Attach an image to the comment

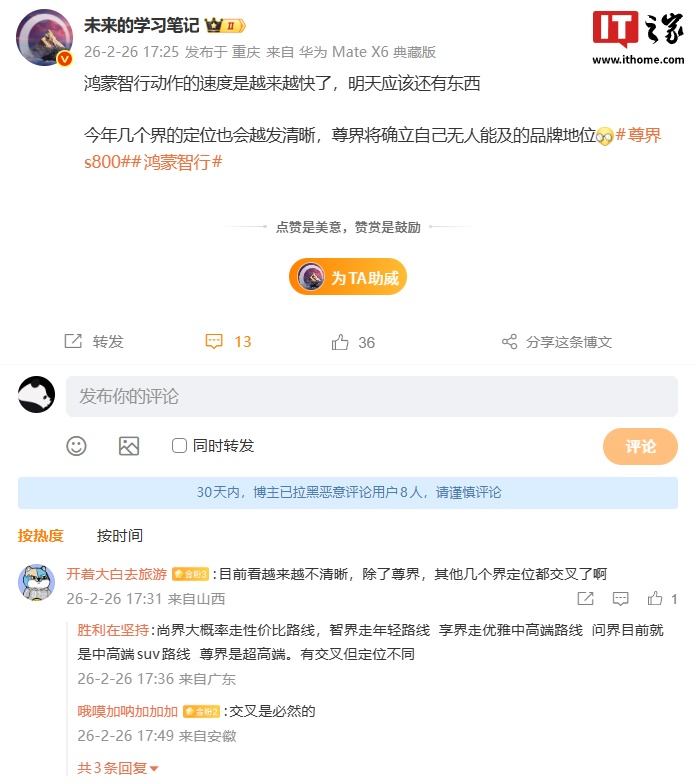129,446
